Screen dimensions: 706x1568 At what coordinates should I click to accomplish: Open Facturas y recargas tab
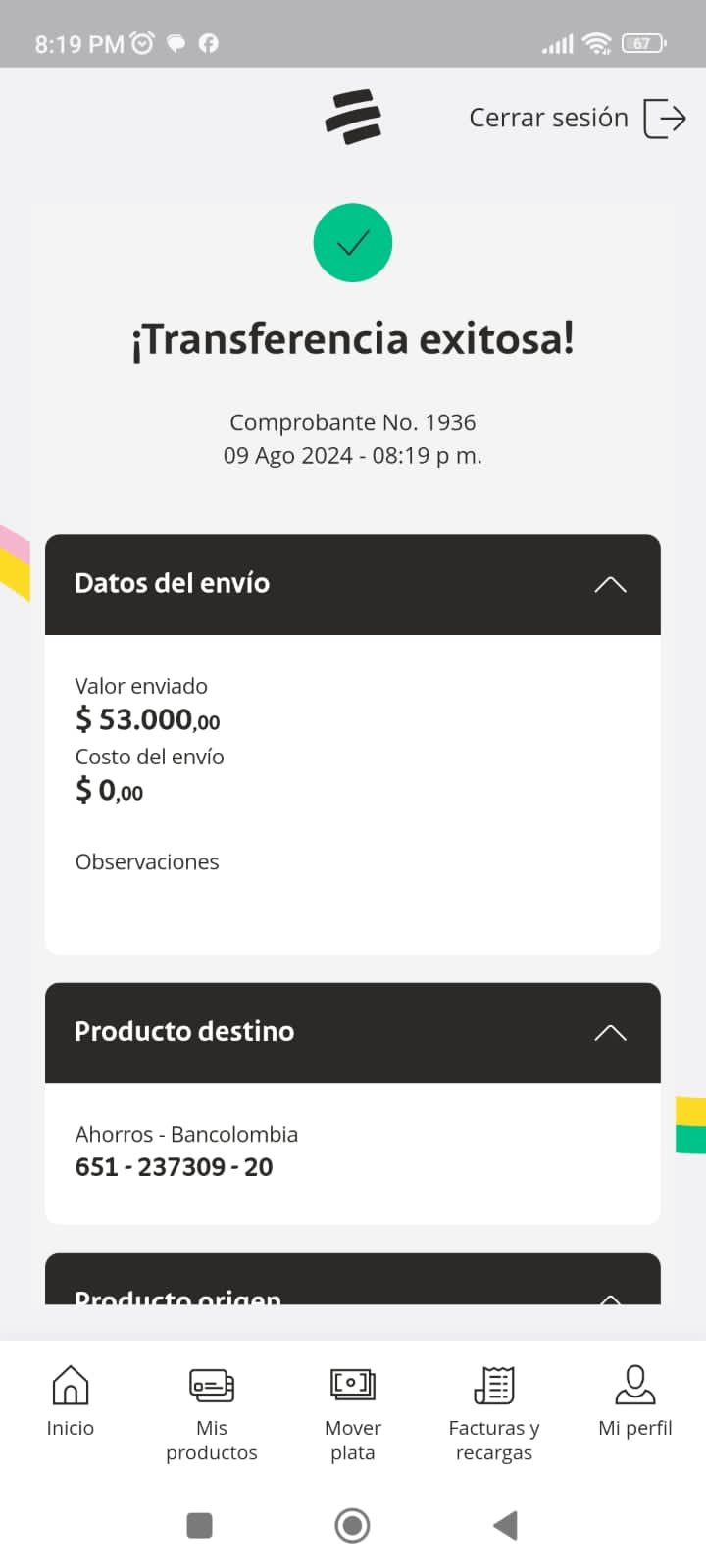(x=494, y=1412)
